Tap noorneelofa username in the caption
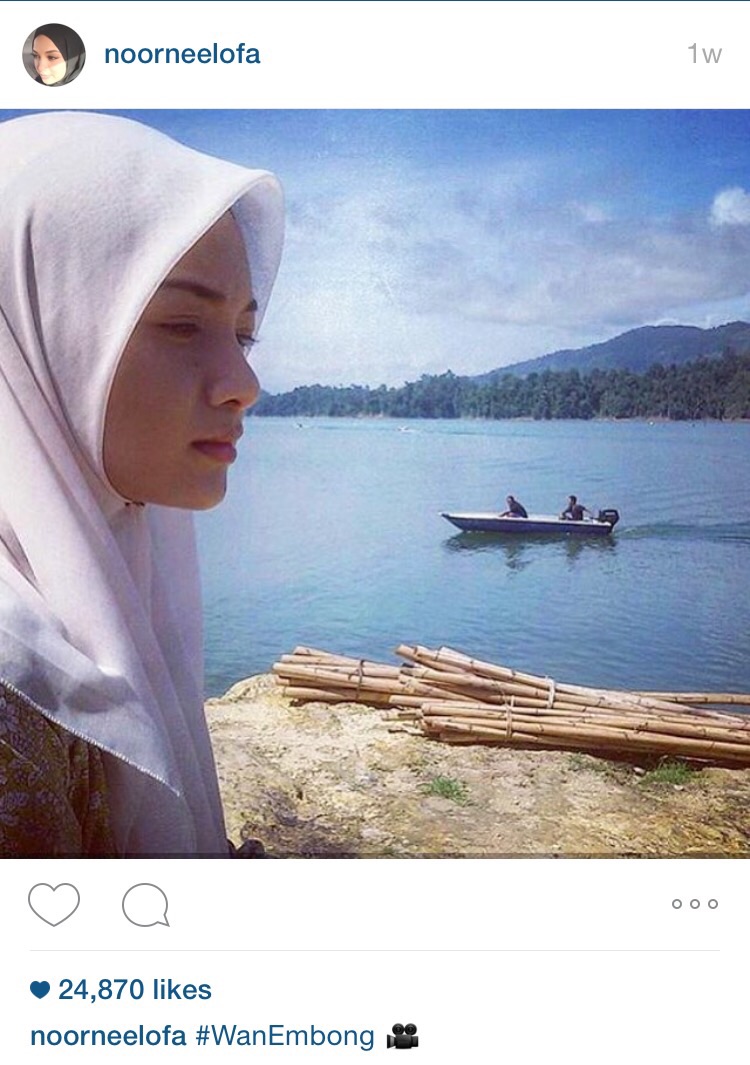 (x=108, y=1036)
